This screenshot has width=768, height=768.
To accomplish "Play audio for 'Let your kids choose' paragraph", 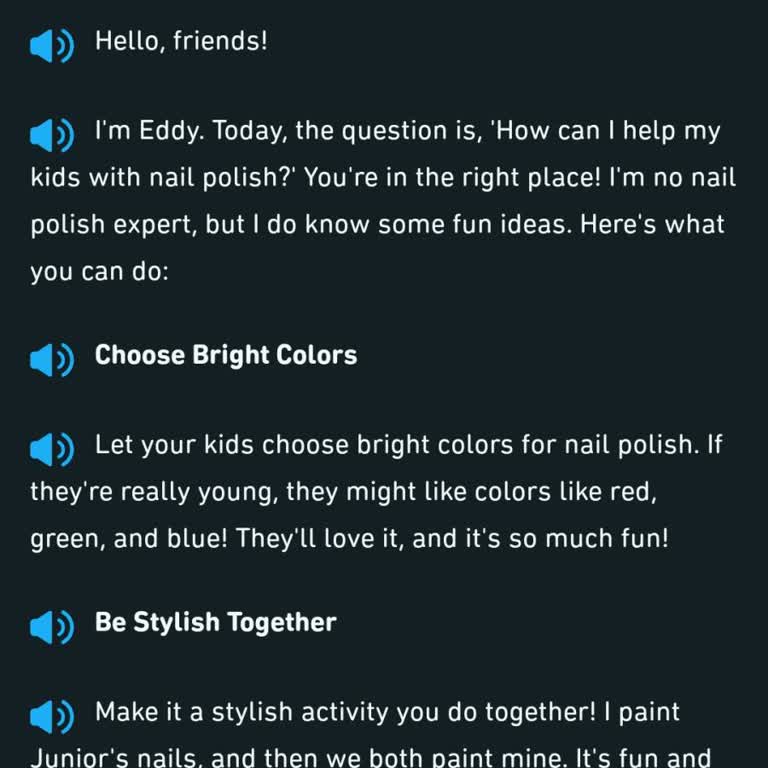I will click(x=51, y=448).
